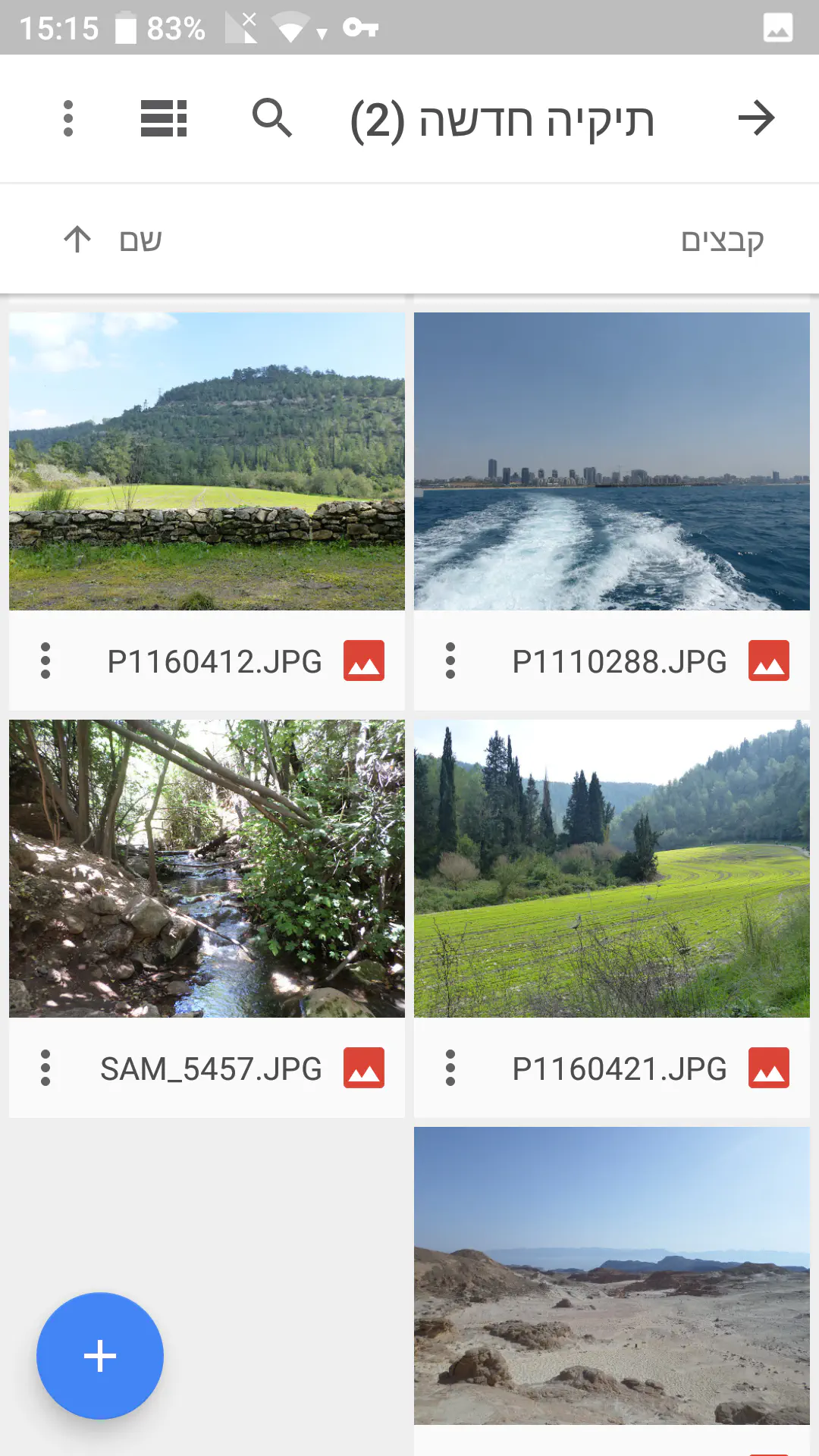Go back using the arrow
The height and width of the screenshot is (1456, 819).
[756, 118]
